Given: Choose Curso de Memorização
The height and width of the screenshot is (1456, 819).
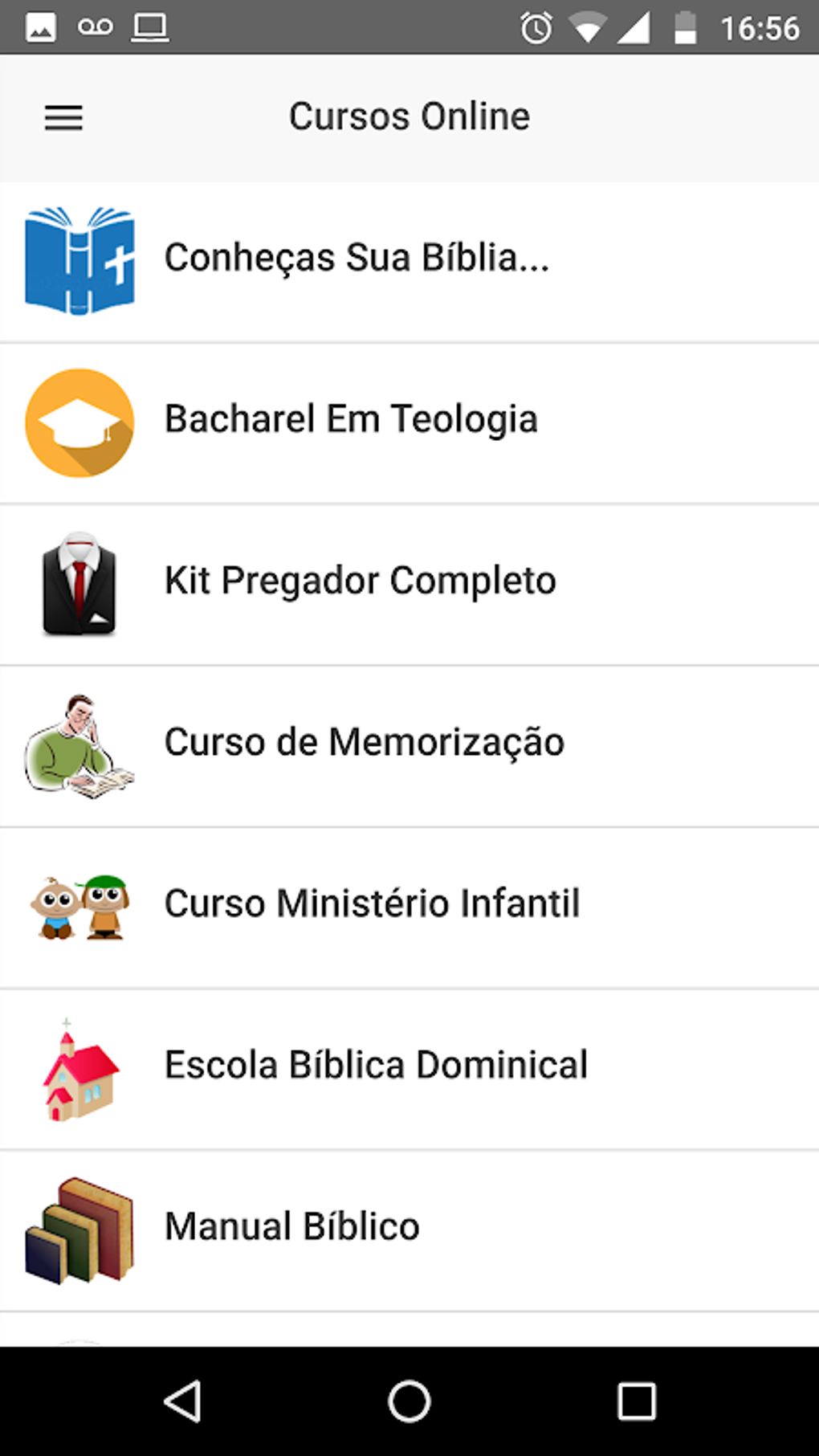Looking at the screenshot, I should [x=364, y=743].
